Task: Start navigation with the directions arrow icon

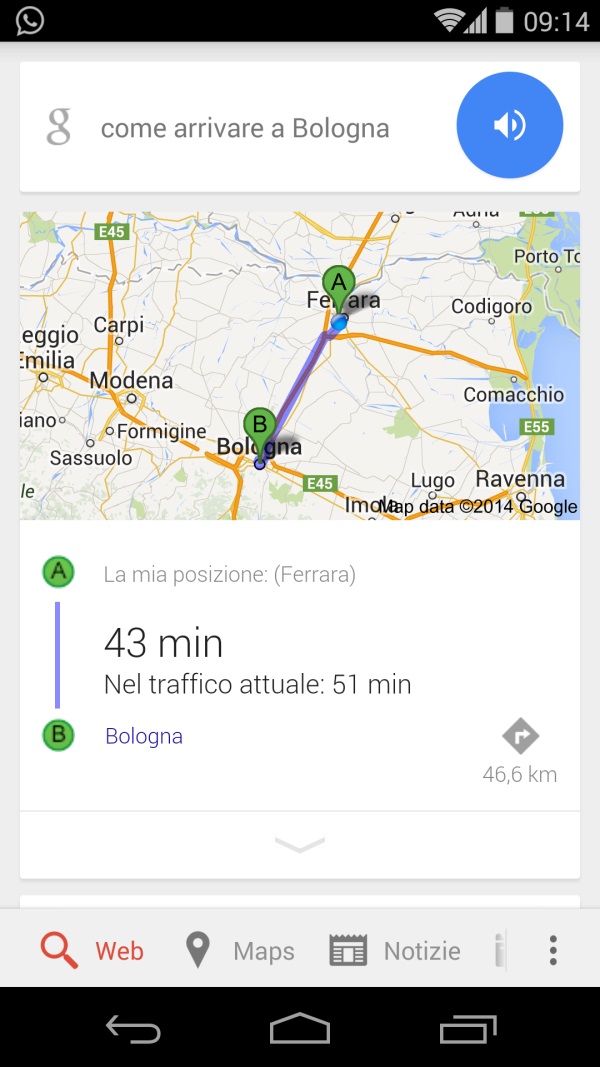Action: coord(520,736)
